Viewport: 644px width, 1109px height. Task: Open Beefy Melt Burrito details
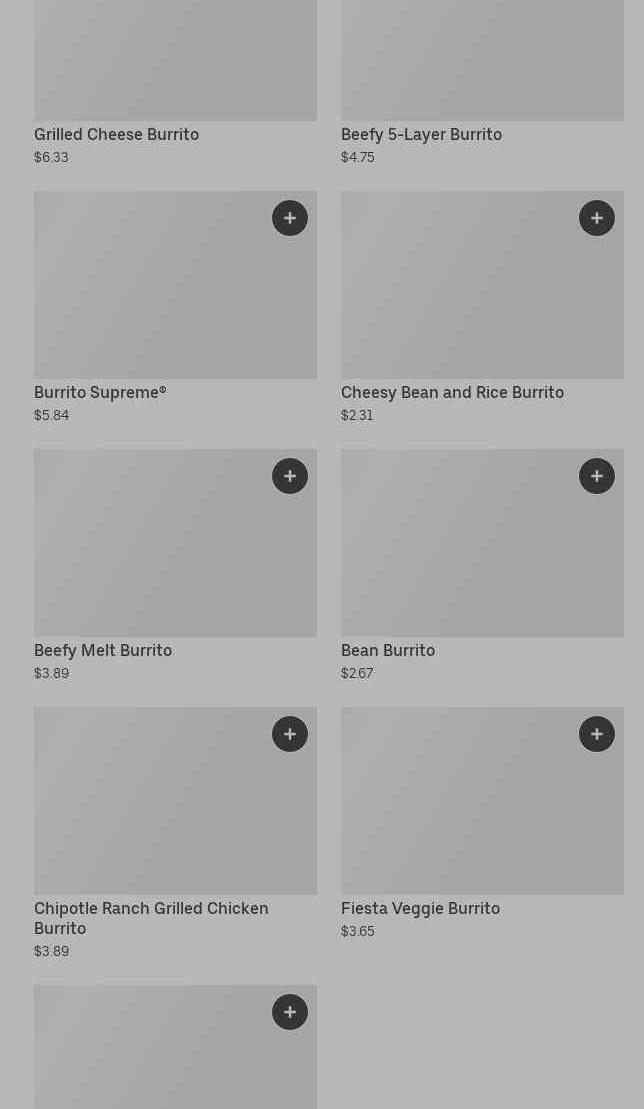pyautogui.click(x=175, y=567)
